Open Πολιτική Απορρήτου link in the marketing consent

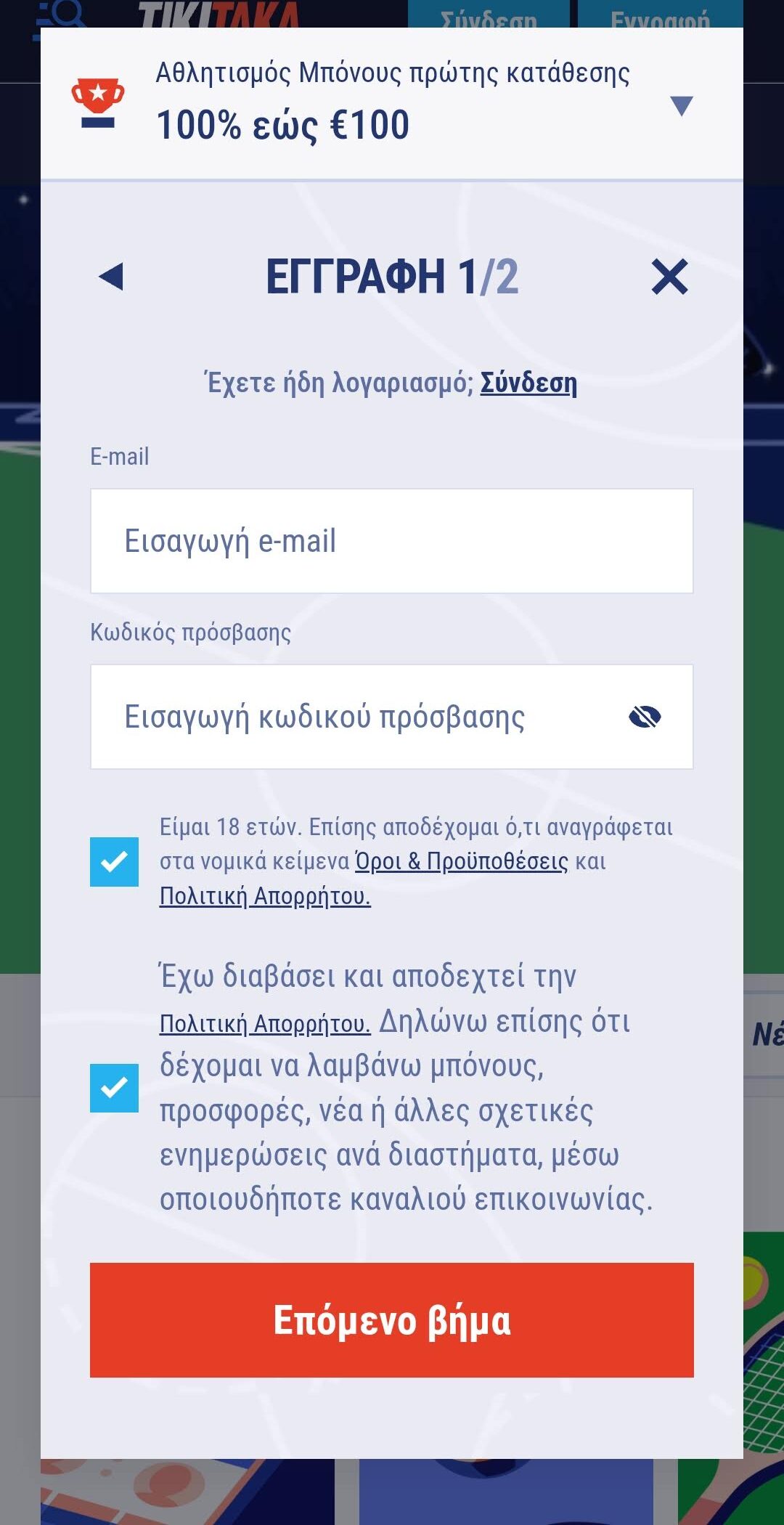tap(265, 1024)
